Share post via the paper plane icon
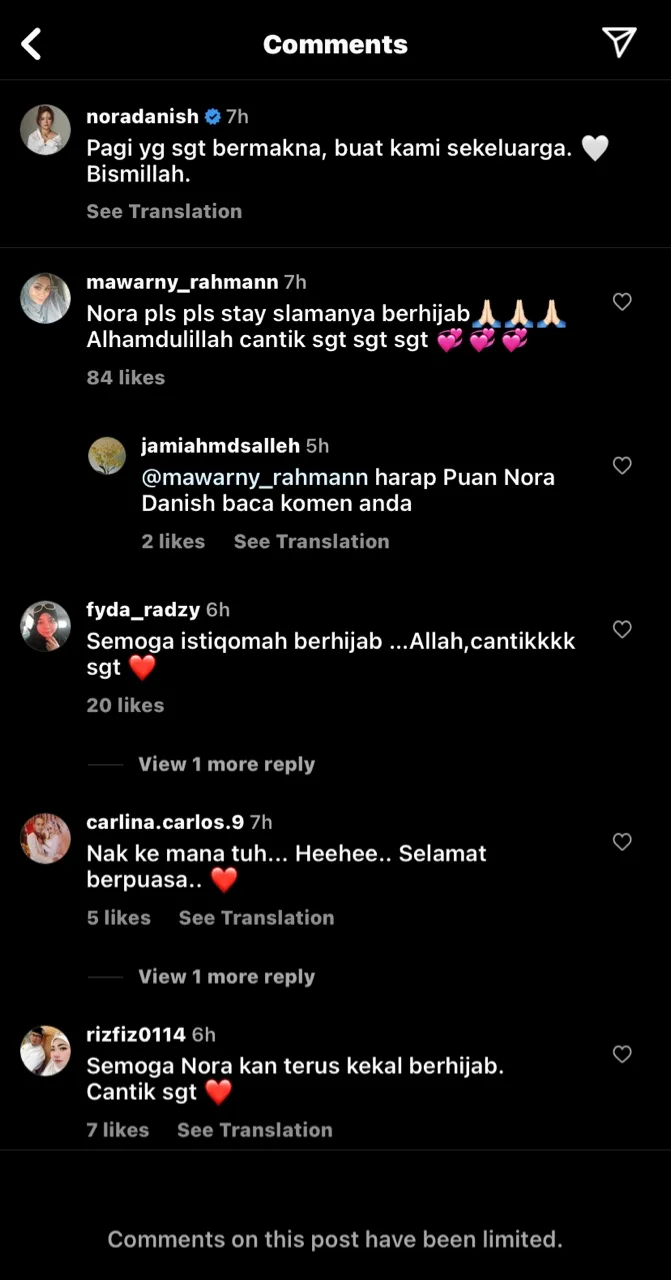 (x=619, y=42)
